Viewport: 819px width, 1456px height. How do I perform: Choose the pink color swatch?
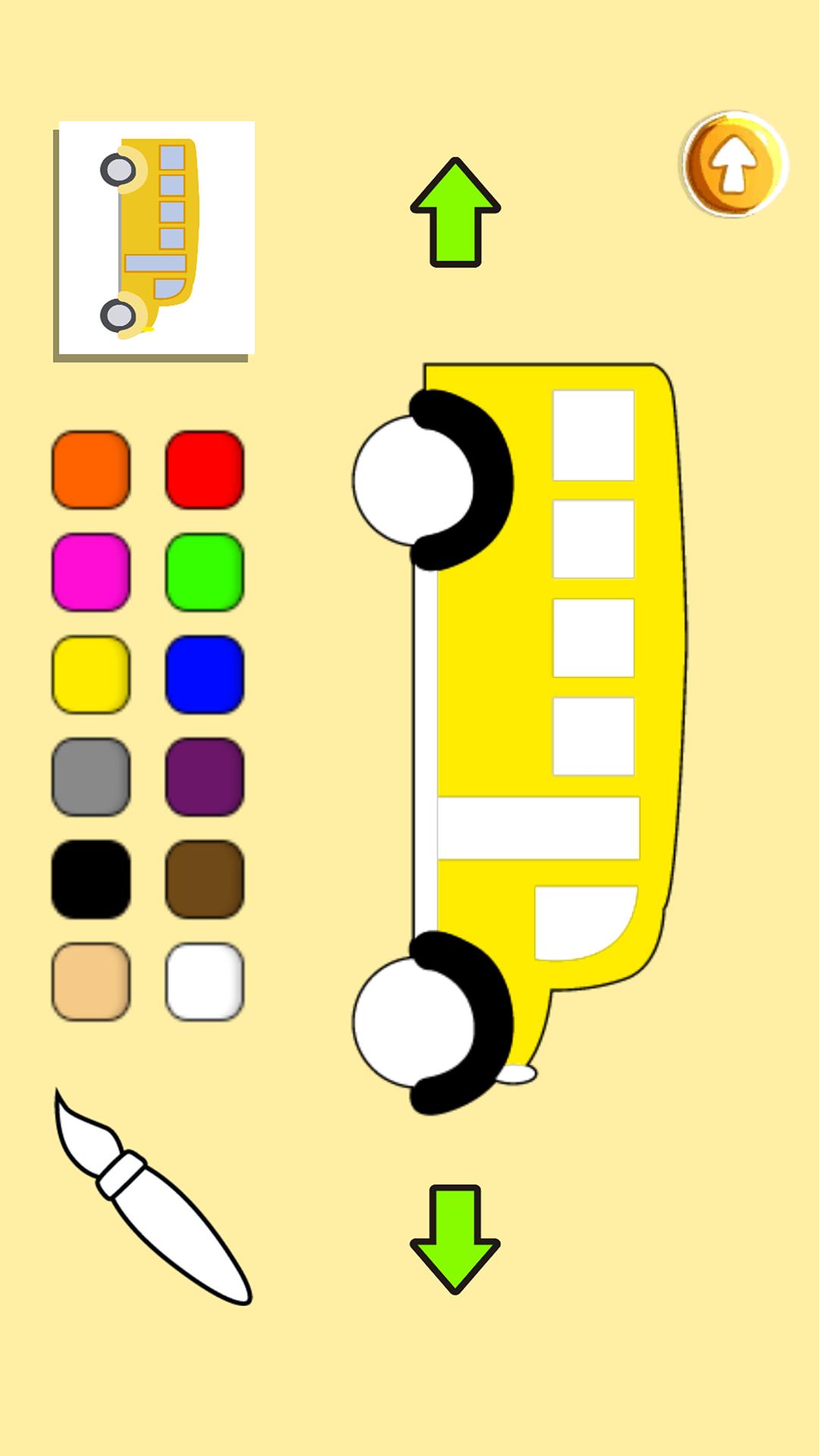[91, 572]
